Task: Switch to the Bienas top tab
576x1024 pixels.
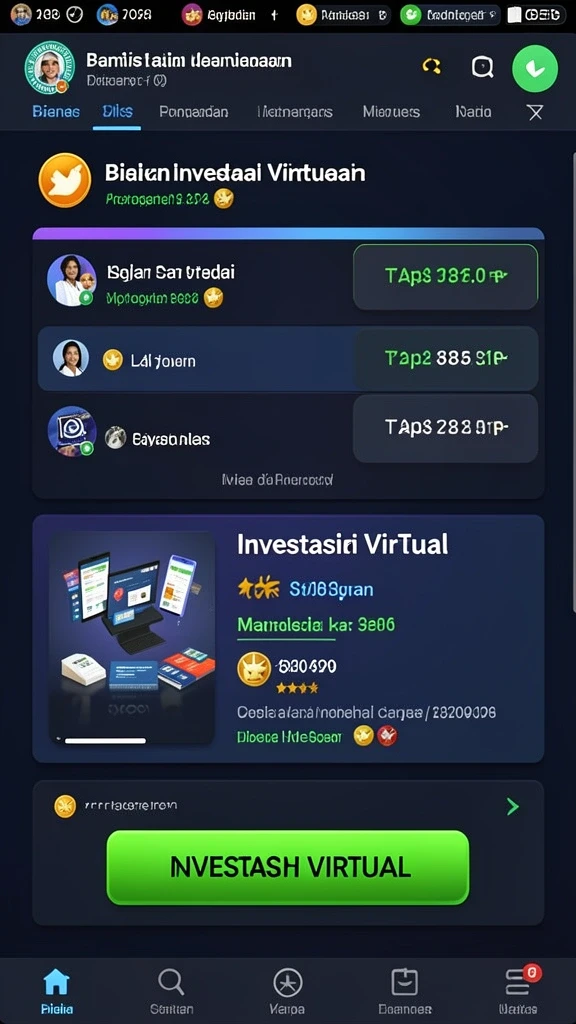Action: point(56,112)
